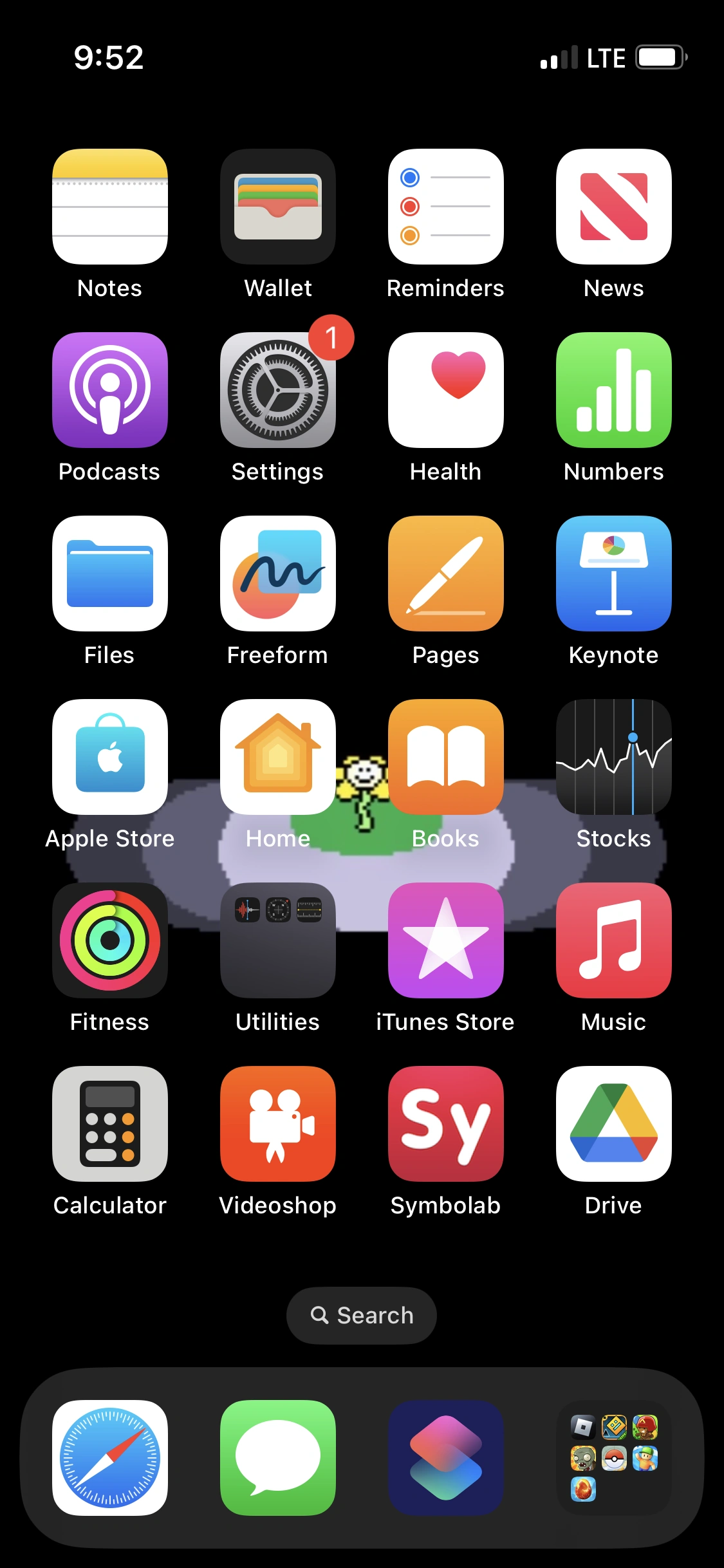Open the Utilities folder
The image size is (724, 1568).
click(x=278, y=940)
